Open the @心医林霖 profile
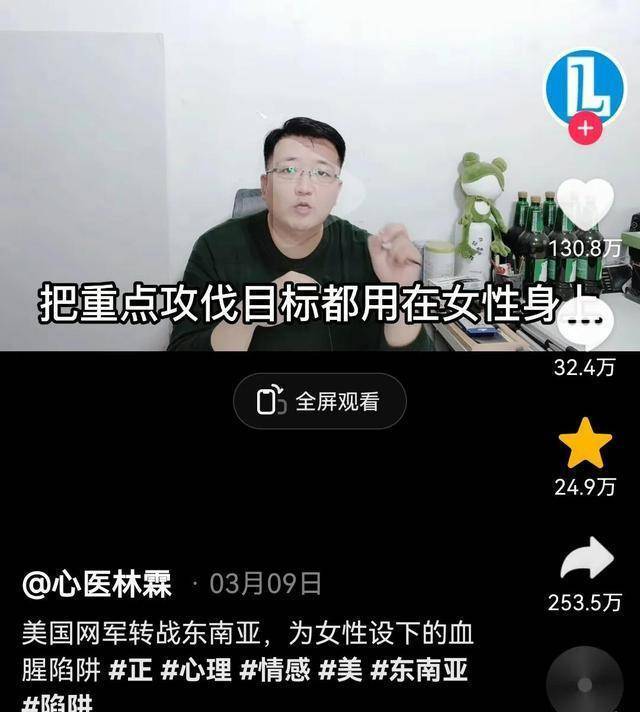The width and height of the screenshot is (640, 712). (x=97, y=584)
